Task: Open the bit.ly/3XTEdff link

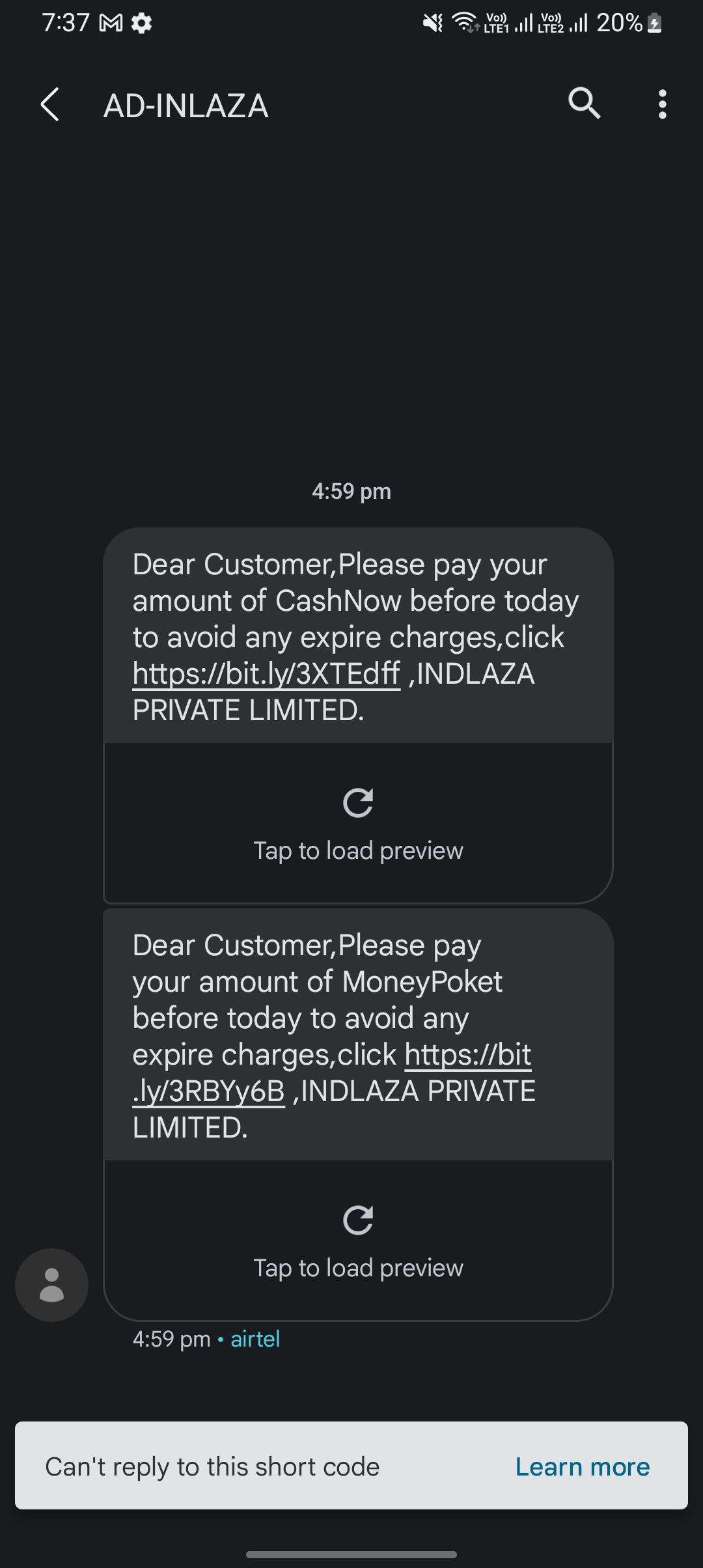Action: 266,674
